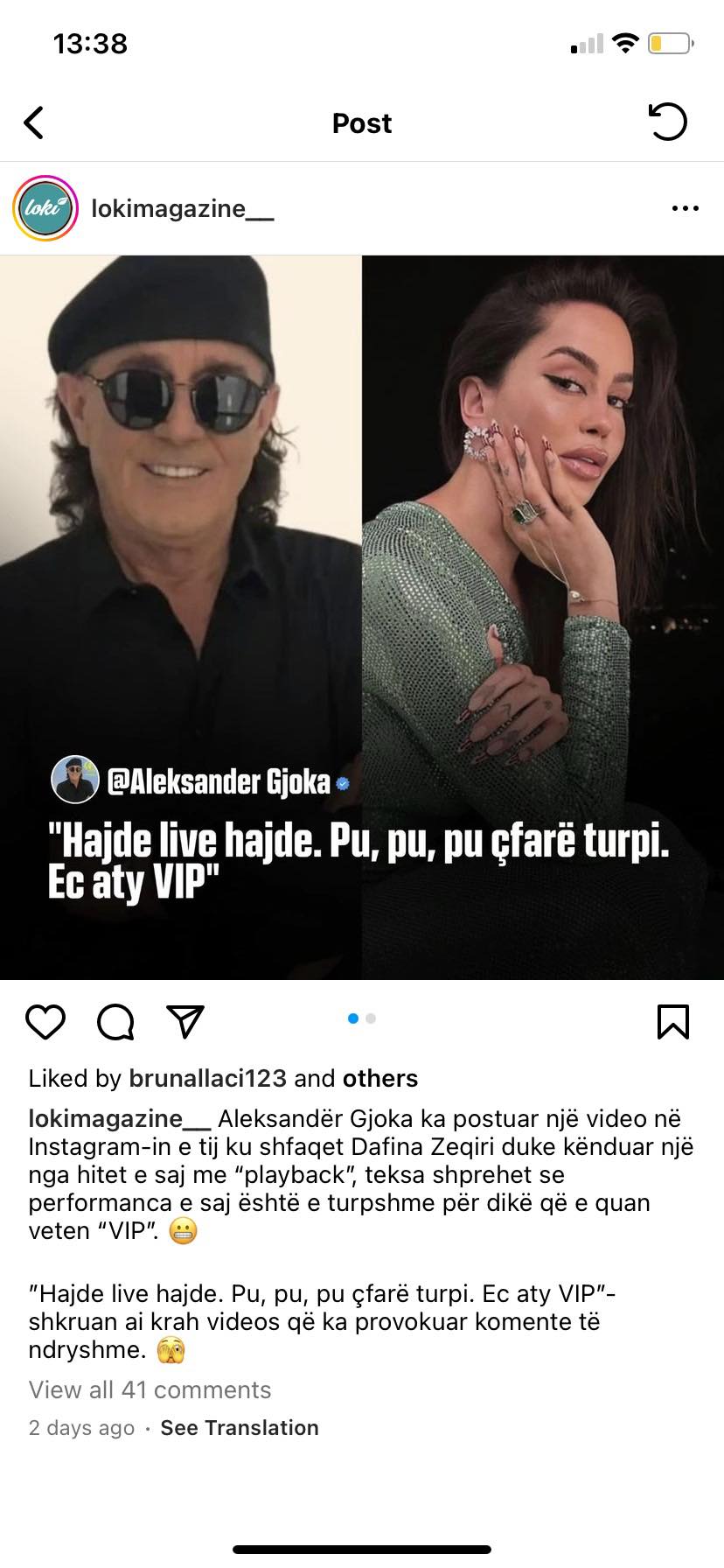Refresh the post with reload icon
Image resolution: width=724 pixels, height=1568 pixels.
pyautogui.click(x=668, y=122)
